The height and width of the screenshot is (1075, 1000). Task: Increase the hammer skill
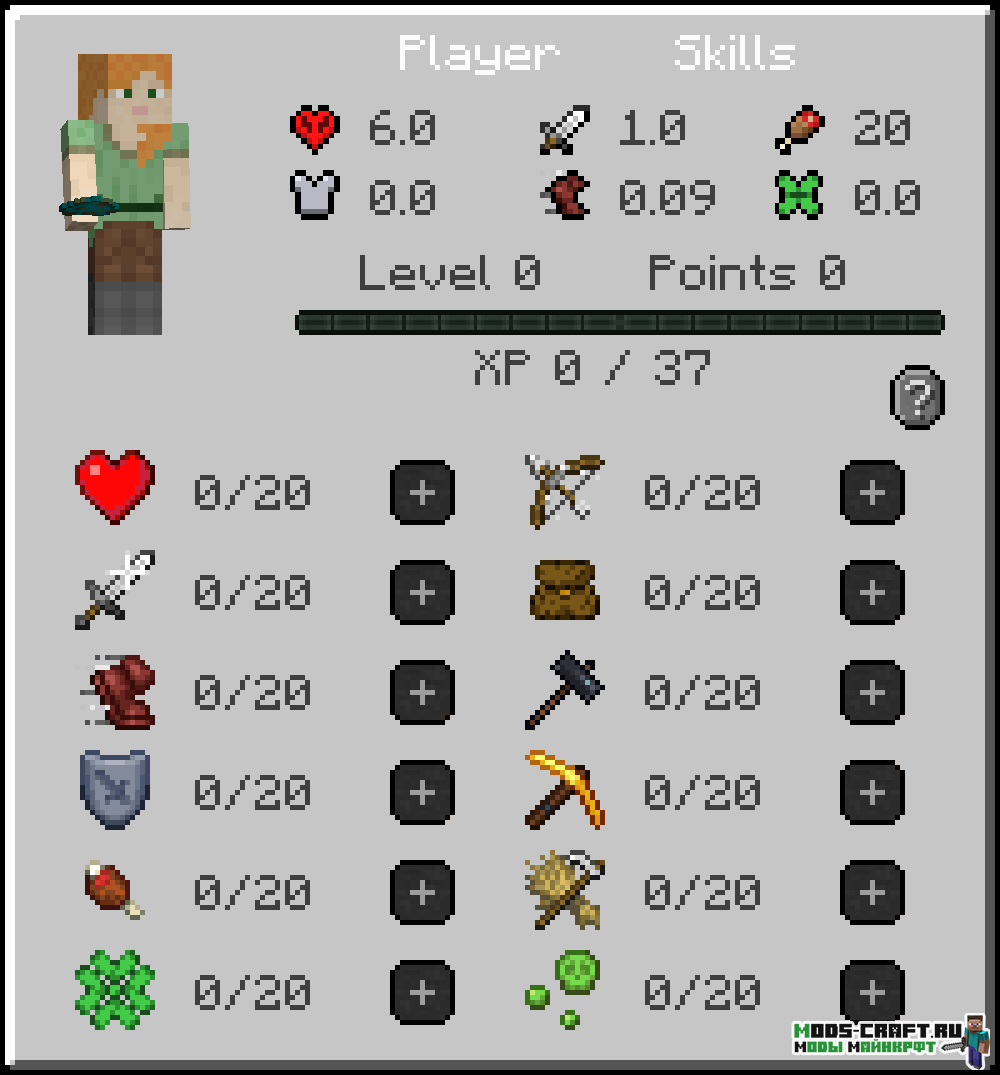872,693
